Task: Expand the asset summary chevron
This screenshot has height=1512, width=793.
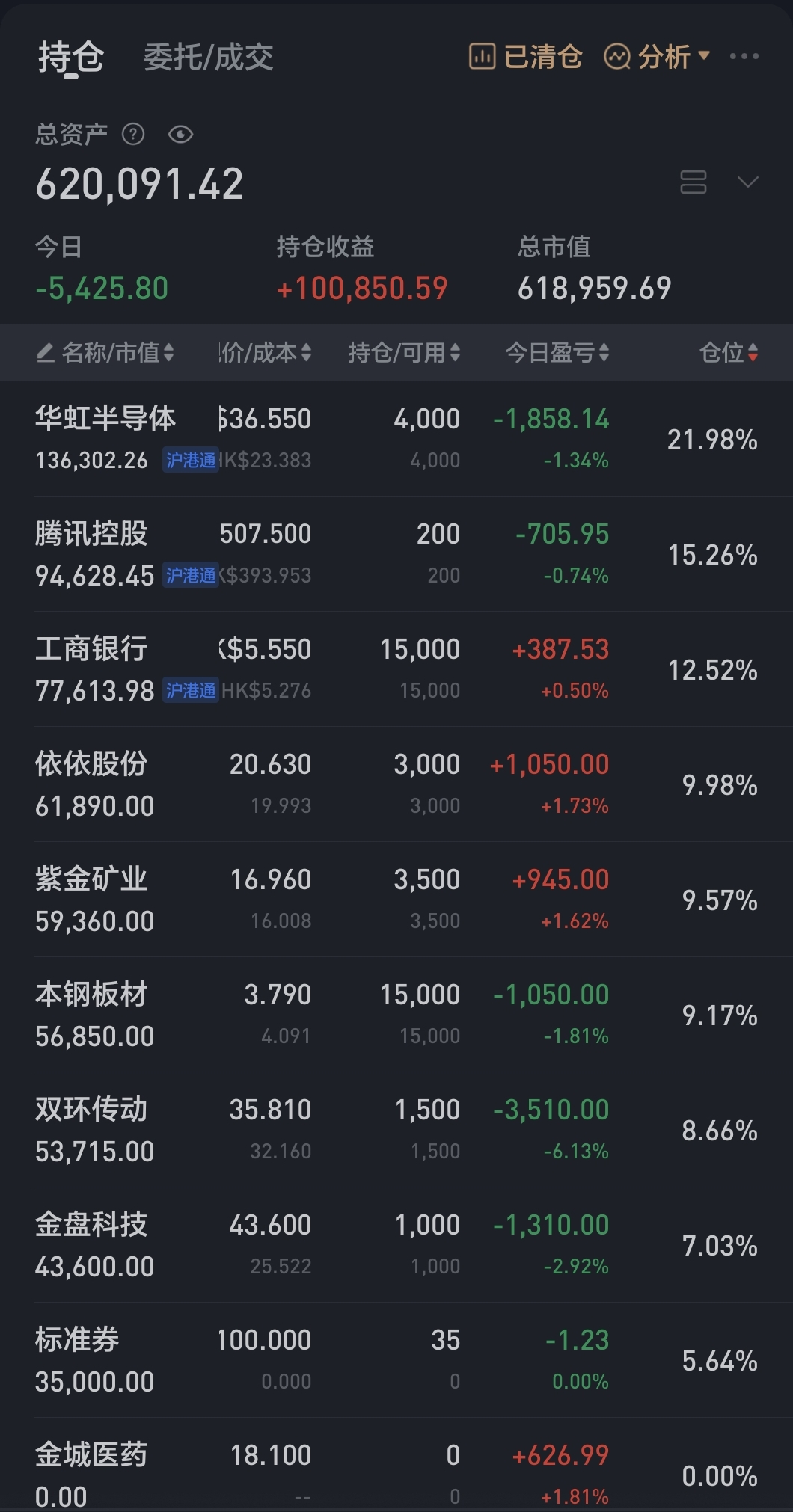Action: tap(747, 182)
